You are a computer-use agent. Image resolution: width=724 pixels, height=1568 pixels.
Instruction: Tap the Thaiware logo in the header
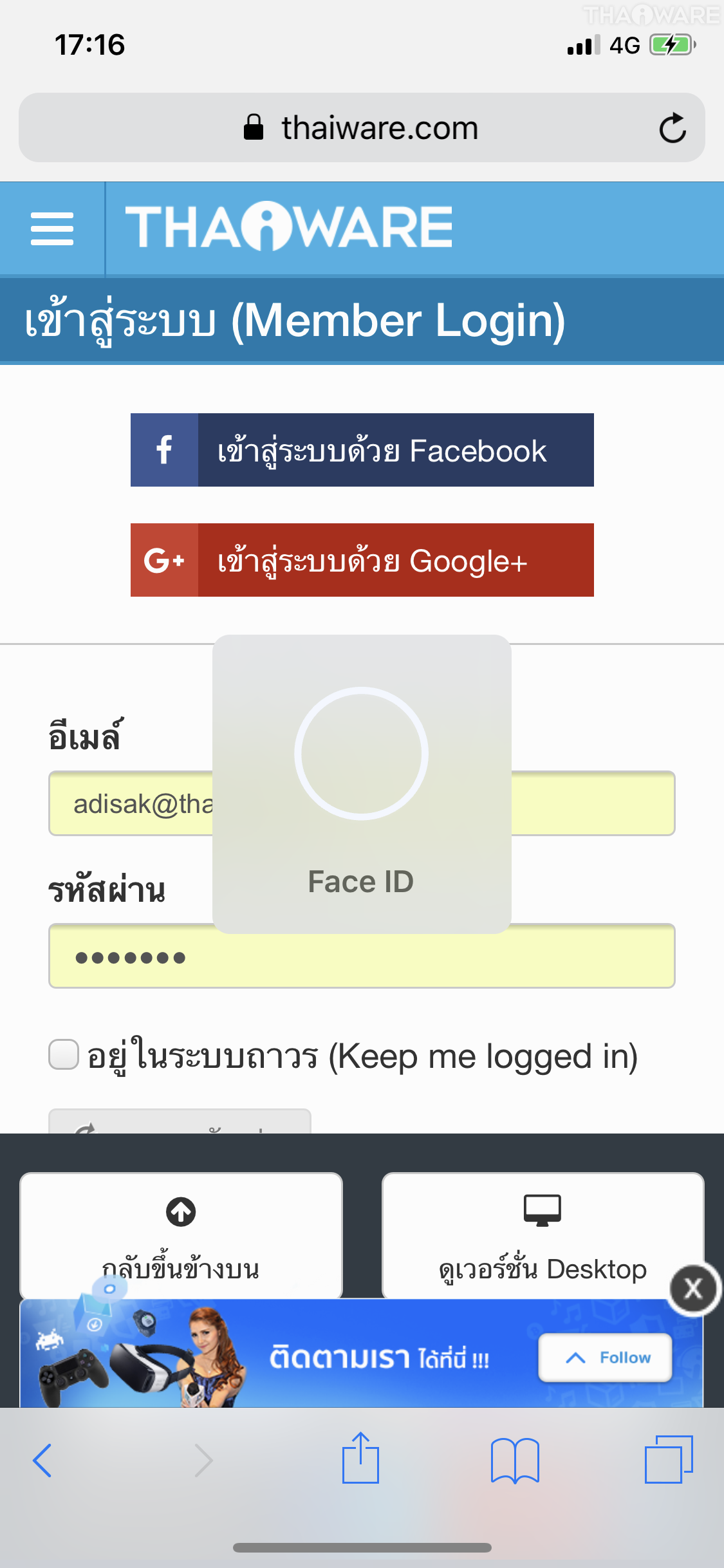289,228
